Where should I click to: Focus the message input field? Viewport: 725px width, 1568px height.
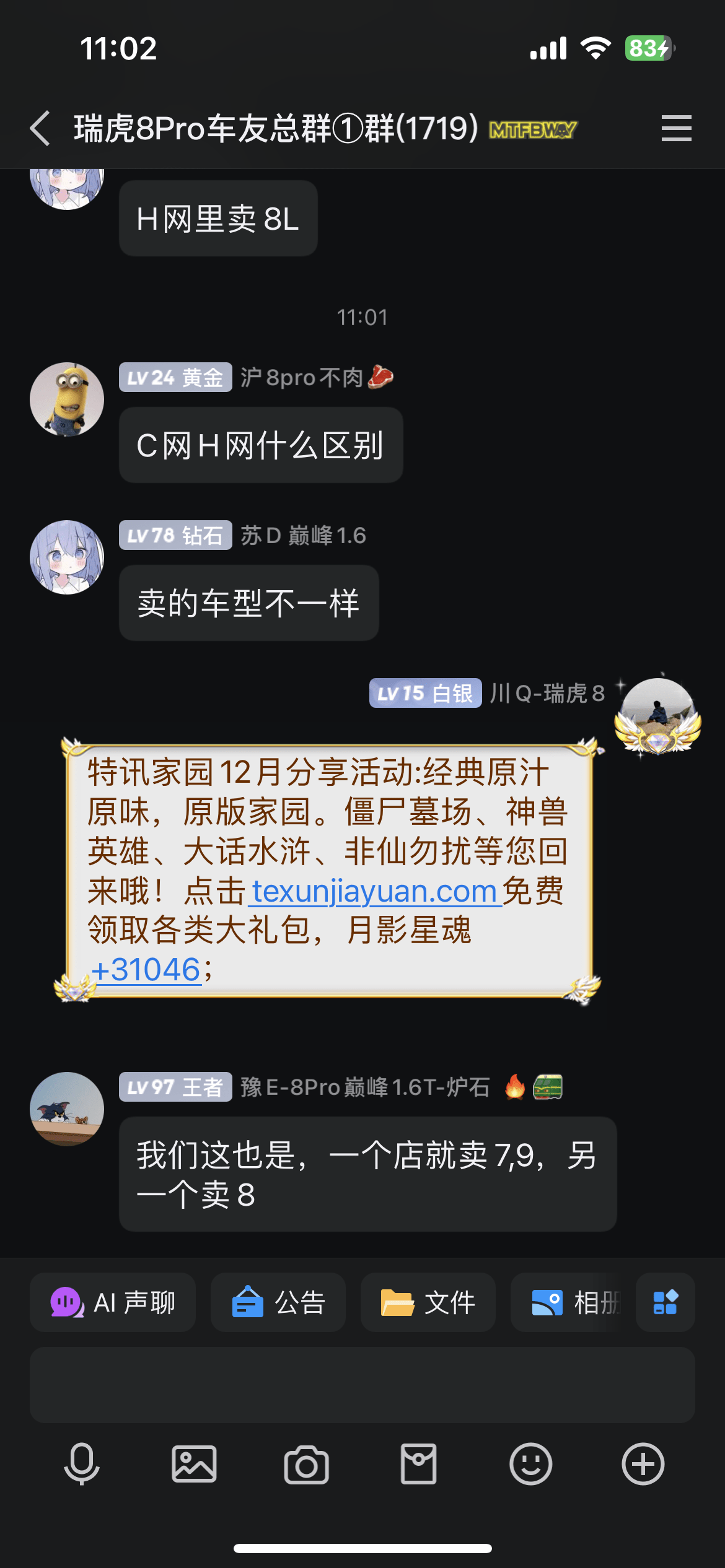(x=362, y=1385)
